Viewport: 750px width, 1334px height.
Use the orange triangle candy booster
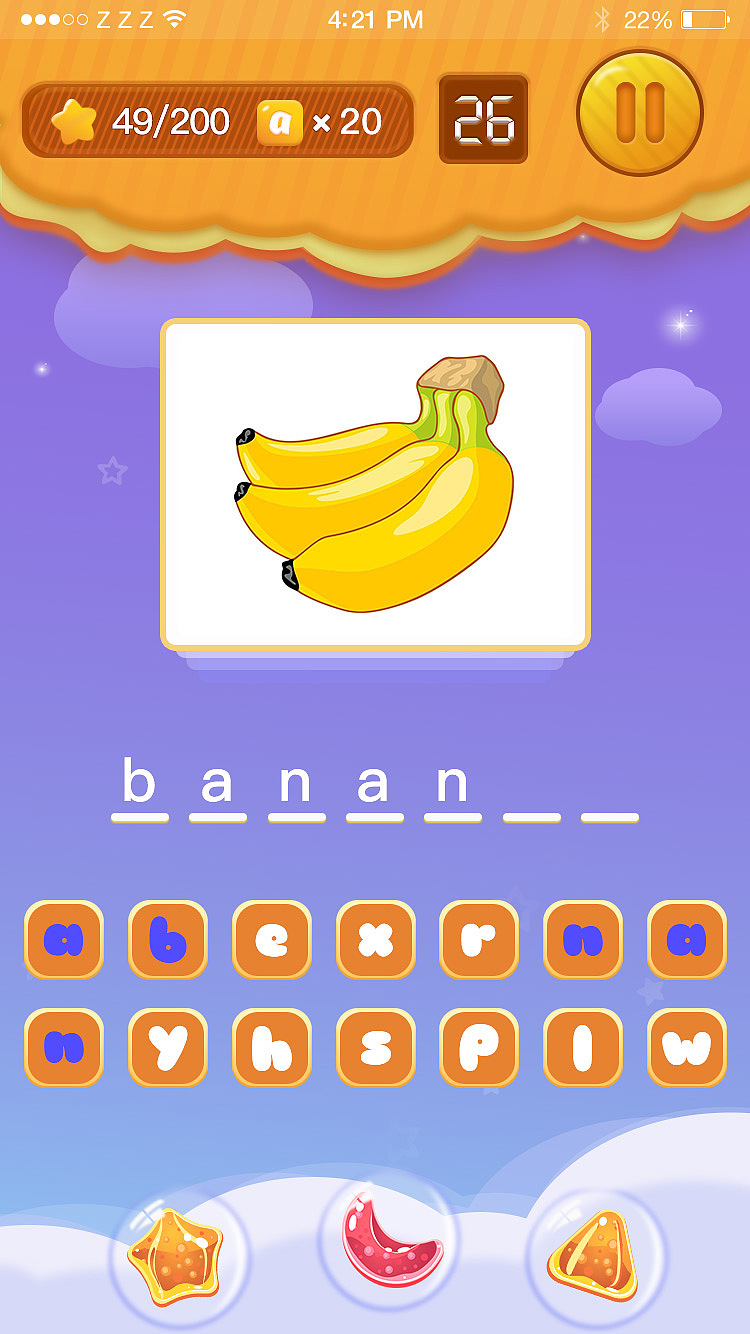click(x=596, y=1256)
